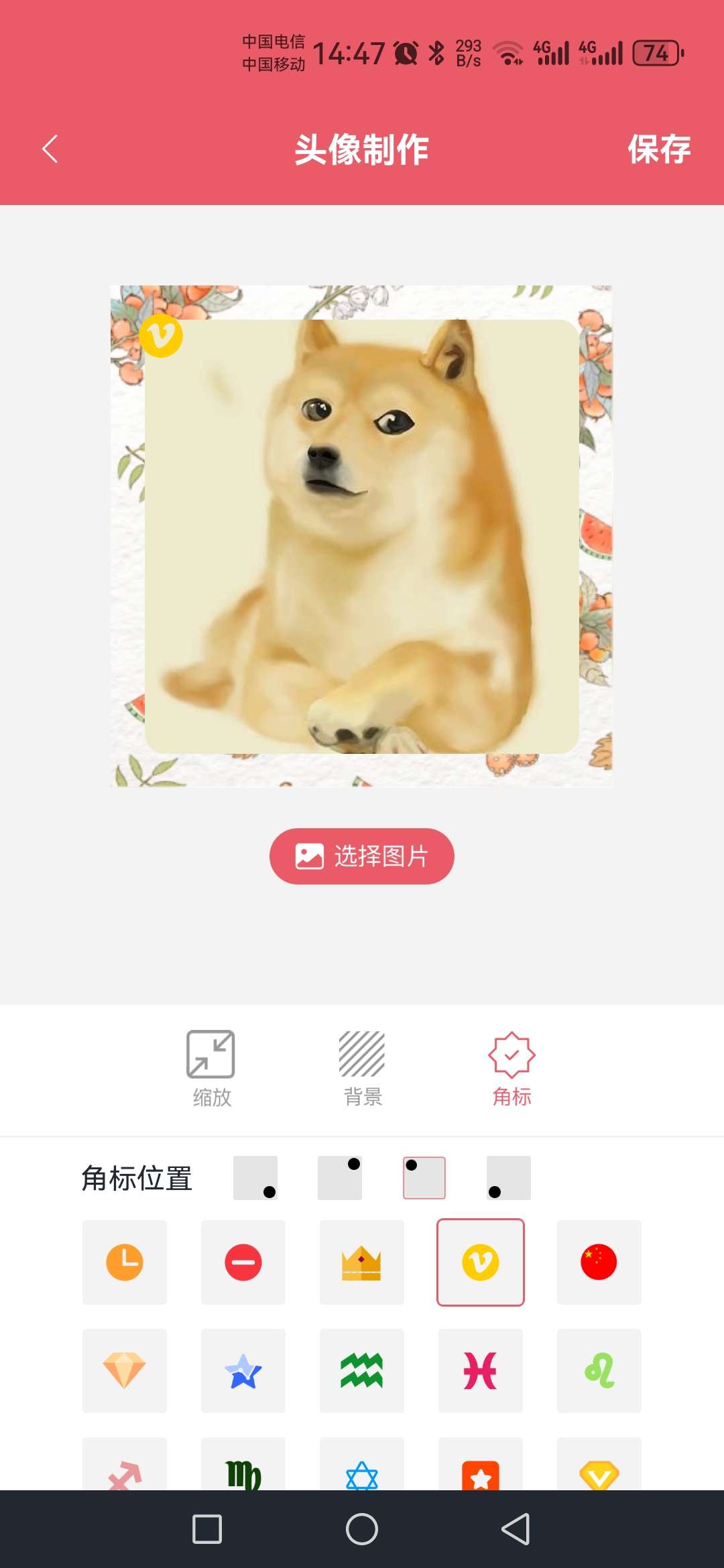This screenshot has width=724, height=1568.
Task: Set badge position to bottom-right corner
Action: click(255, 1178)
